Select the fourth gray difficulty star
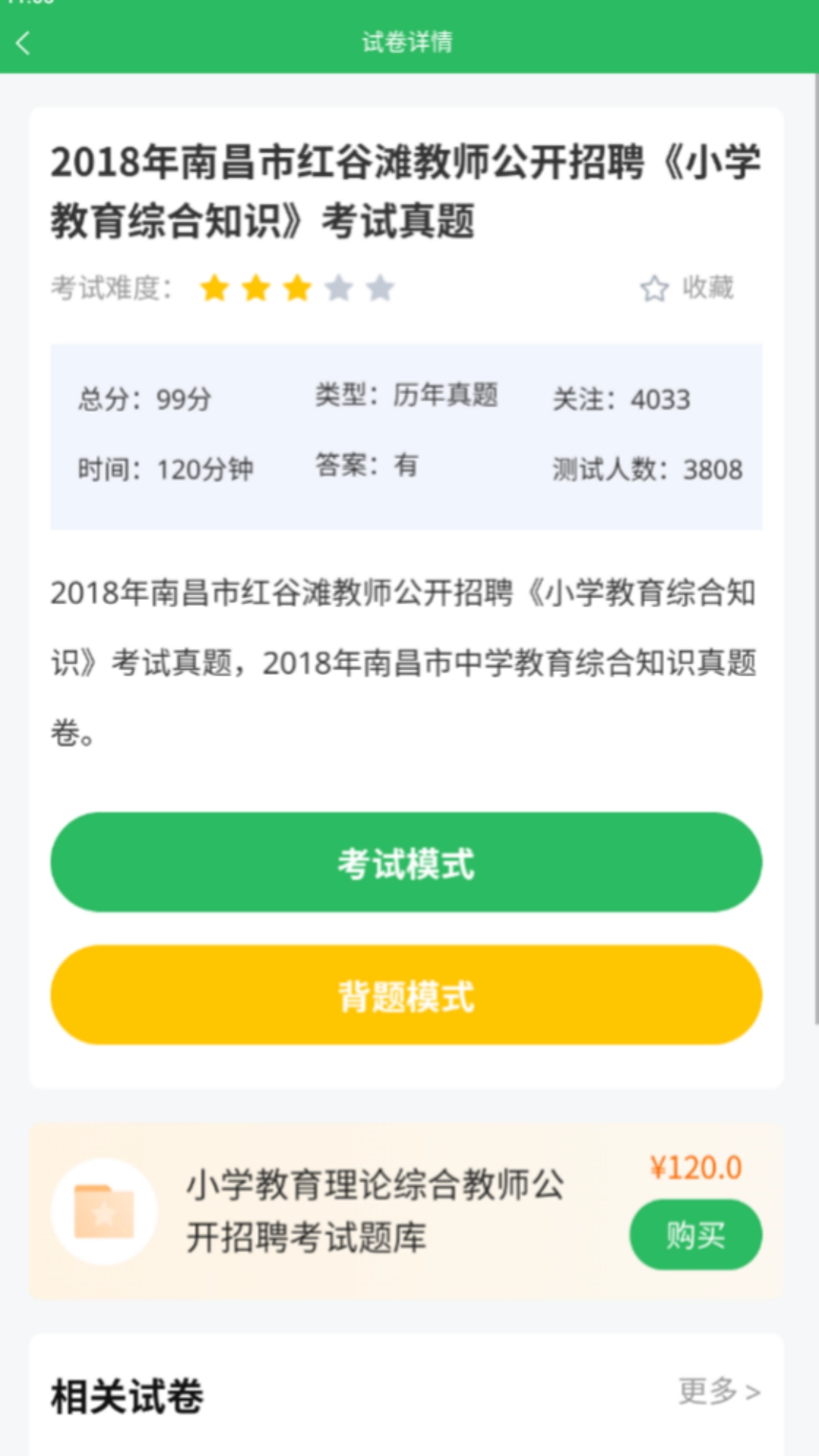The width and height of the screenshot is (819, 1456). 337,287
